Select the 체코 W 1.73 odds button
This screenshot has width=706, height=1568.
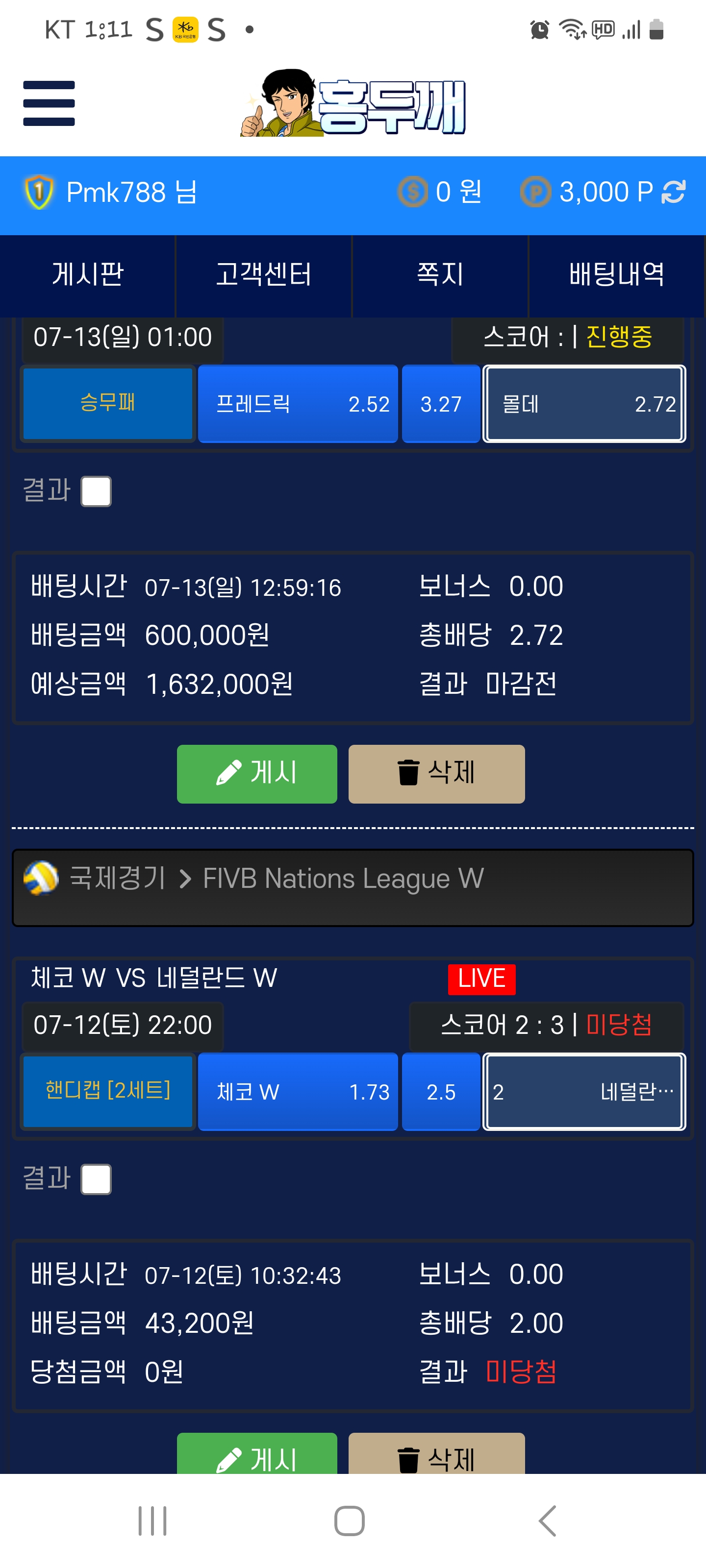click(x=298, y=1091)
